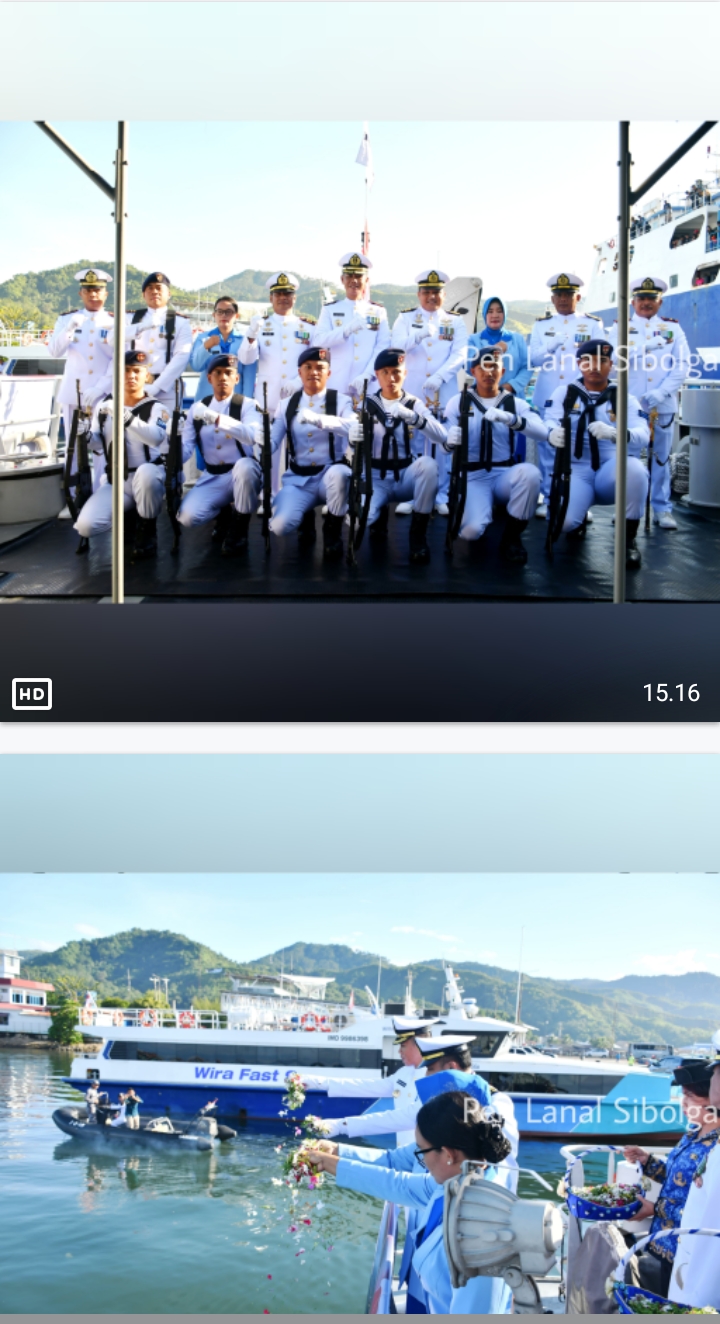Open the flower-scattering ceremony photo
The image size is (720, 1324).
[x=360, y=1090]
